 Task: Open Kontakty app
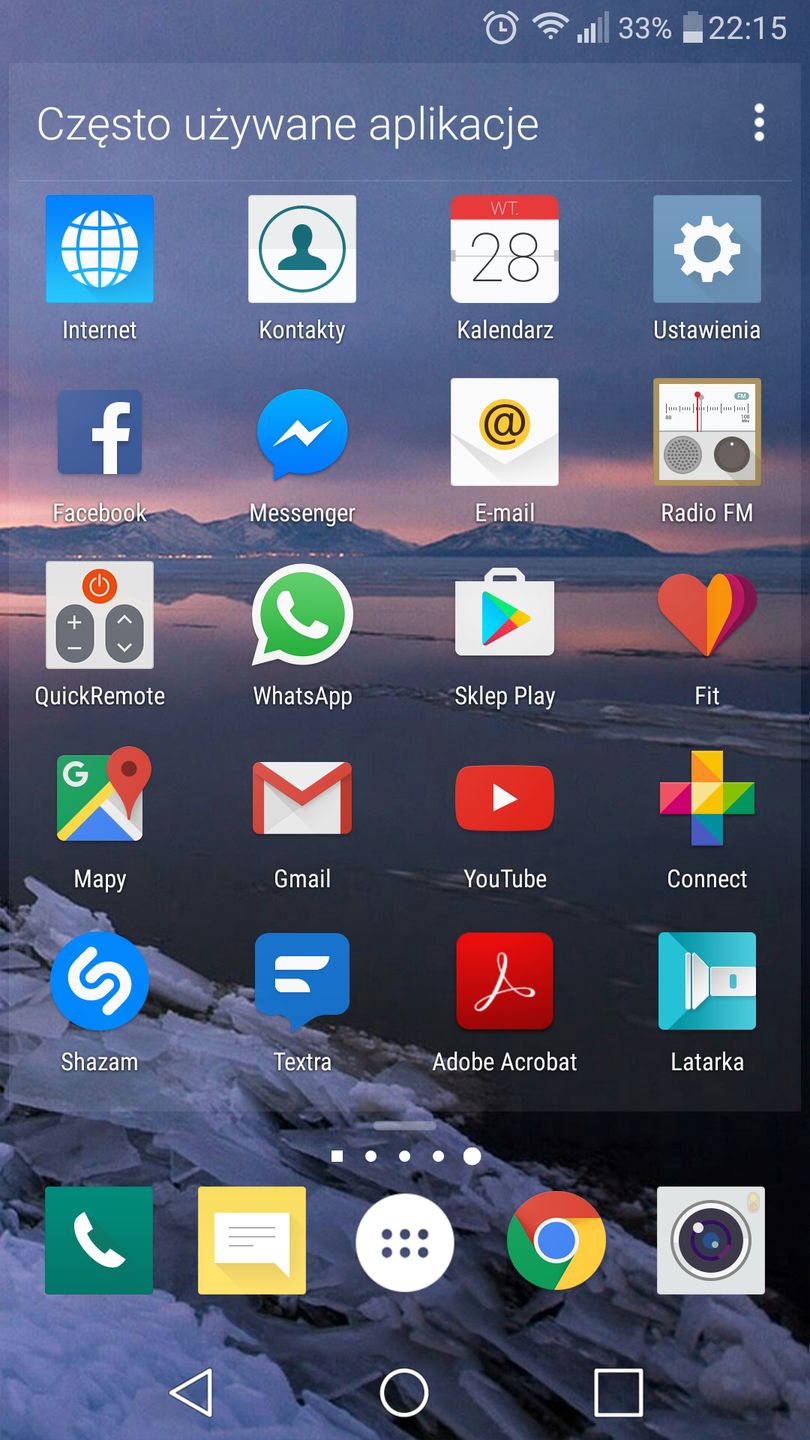[x=302, y=249]
